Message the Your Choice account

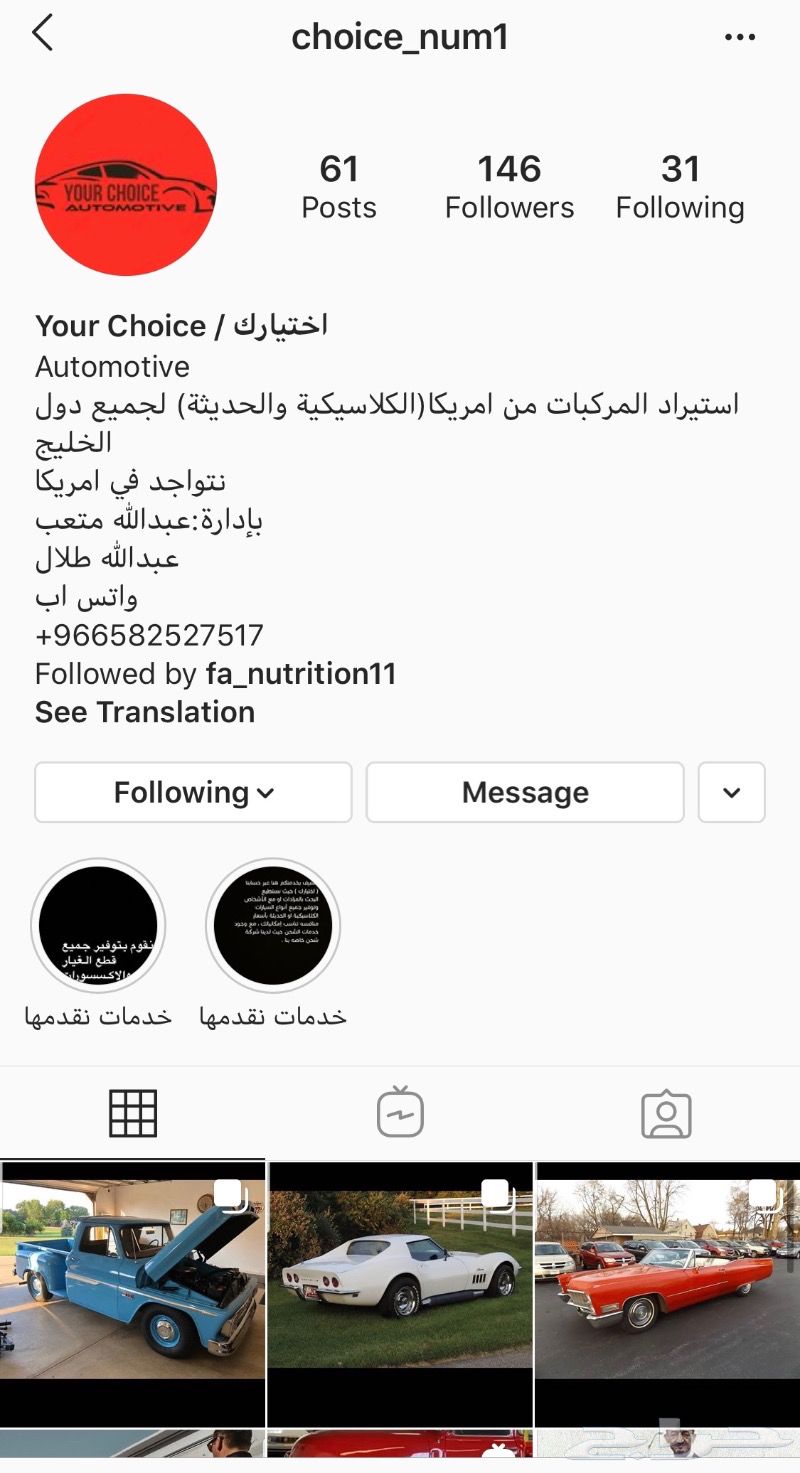pos(525,792)
